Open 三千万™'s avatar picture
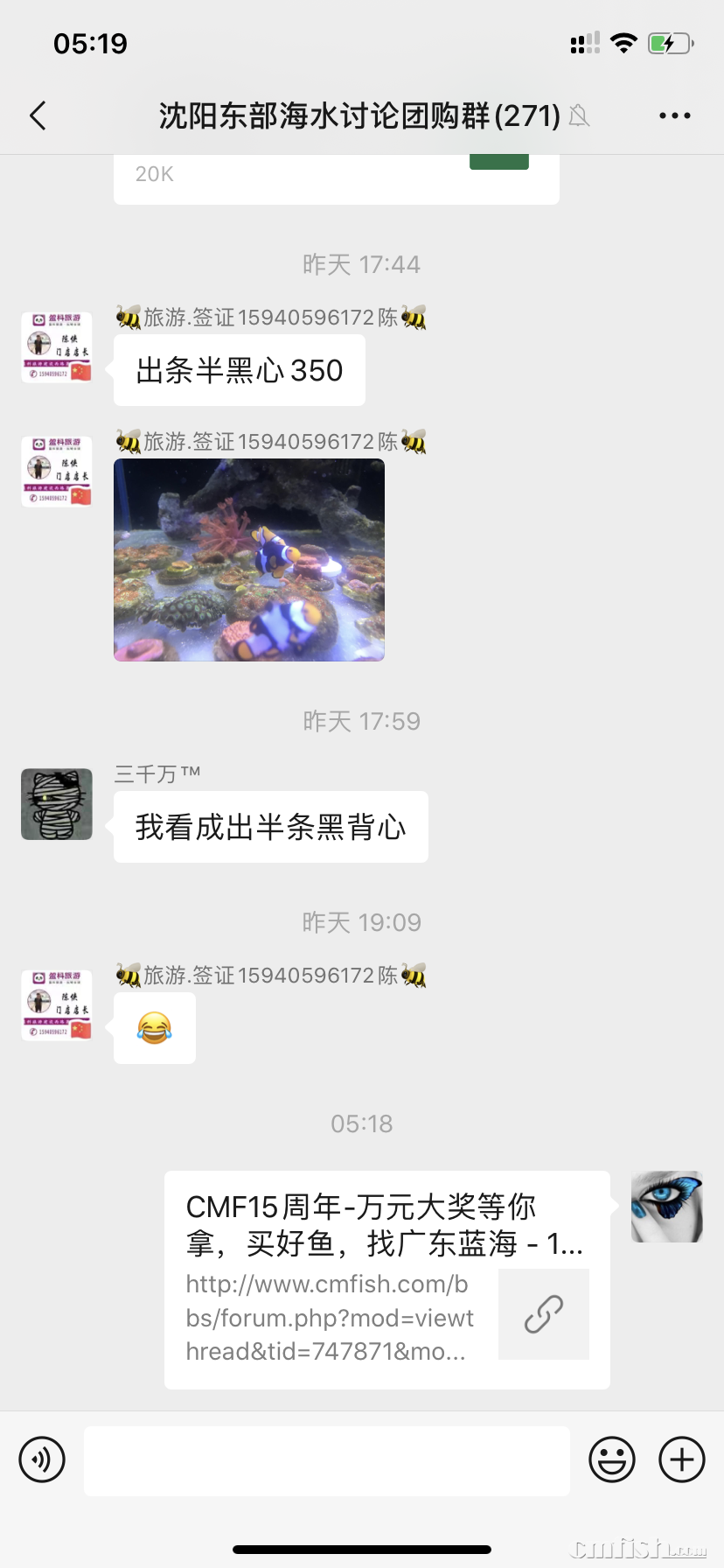The width and height of the screenshot is (724, 1568). pos(56,804)
